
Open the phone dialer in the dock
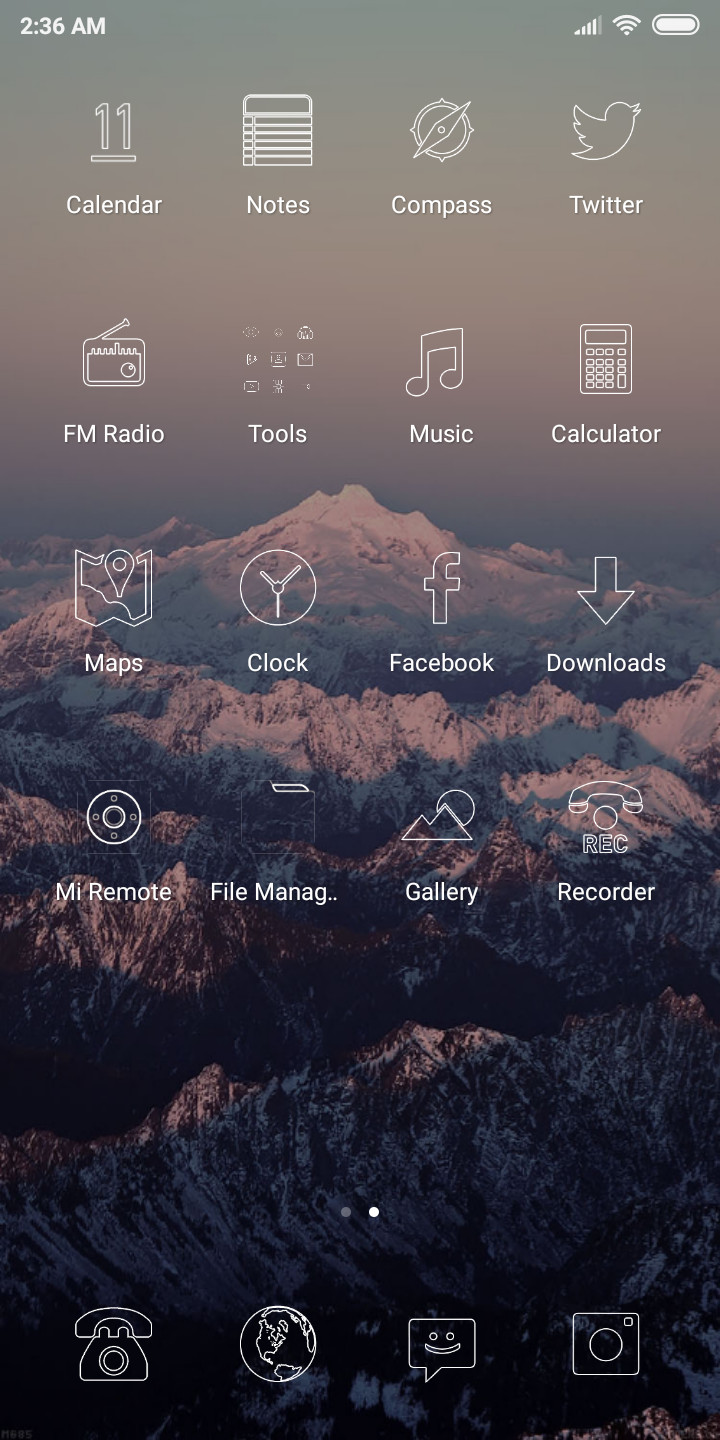[x=114, y=1344]
